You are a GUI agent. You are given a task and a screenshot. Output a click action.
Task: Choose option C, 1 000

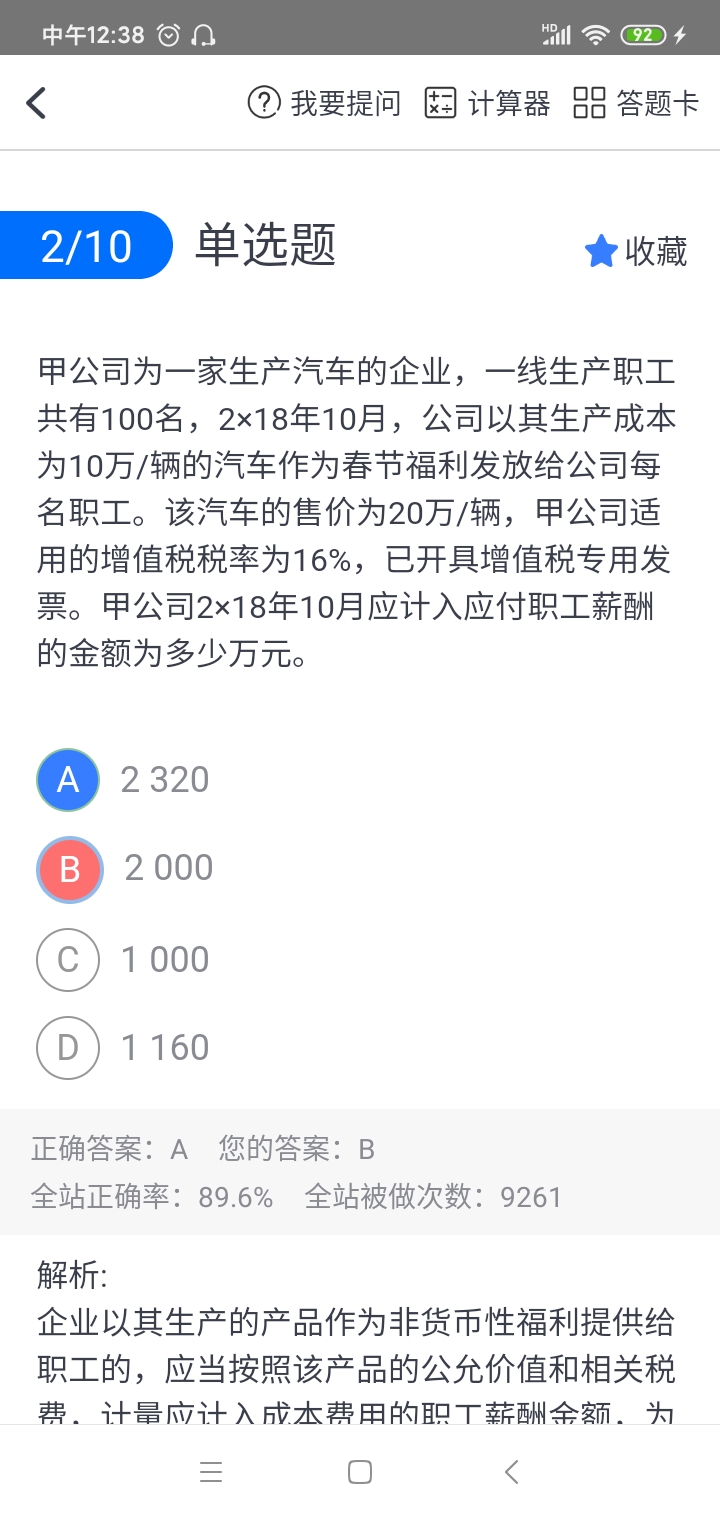pyautogui.click(x=68, y=960)
